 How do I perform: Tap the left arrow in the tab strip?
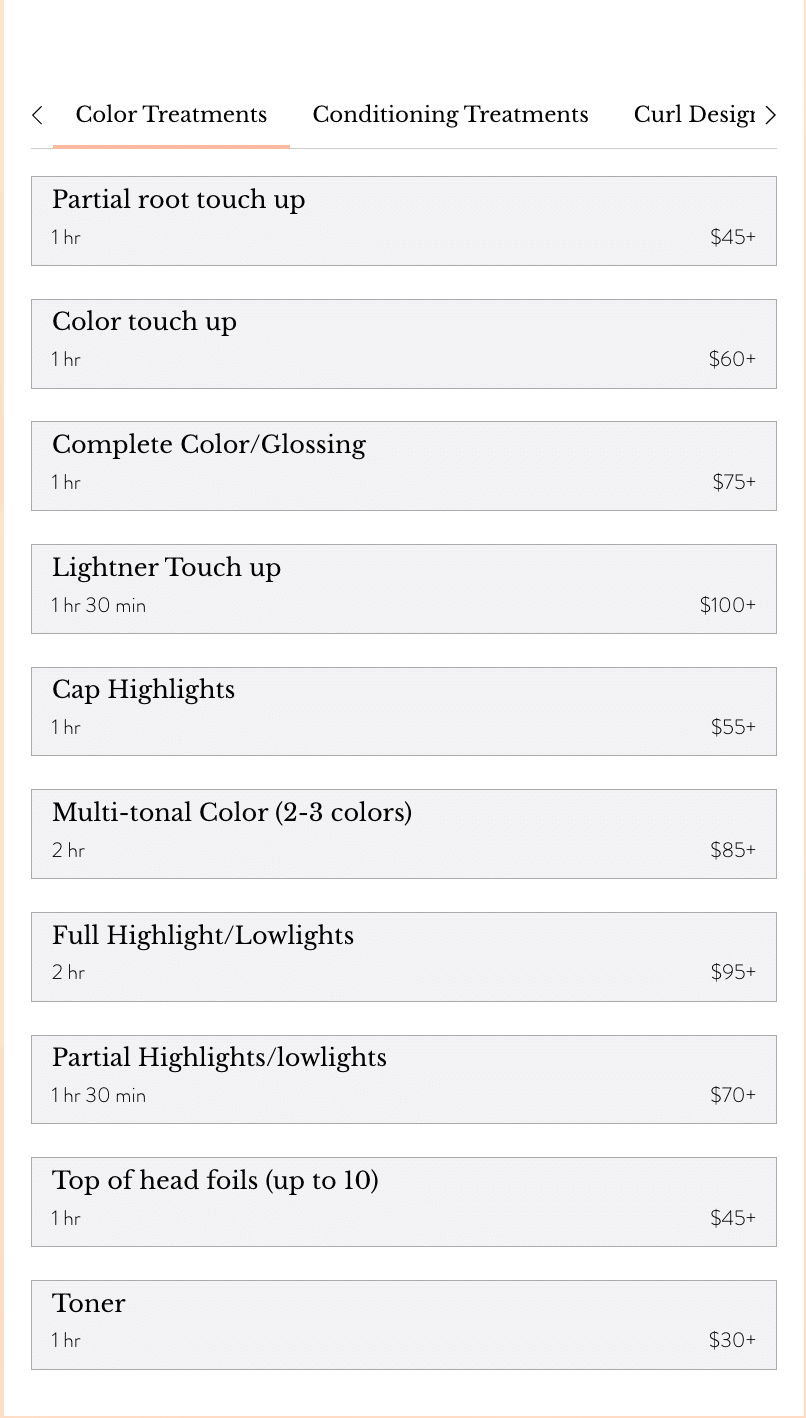pyautogui.click(x=38, y=115)
